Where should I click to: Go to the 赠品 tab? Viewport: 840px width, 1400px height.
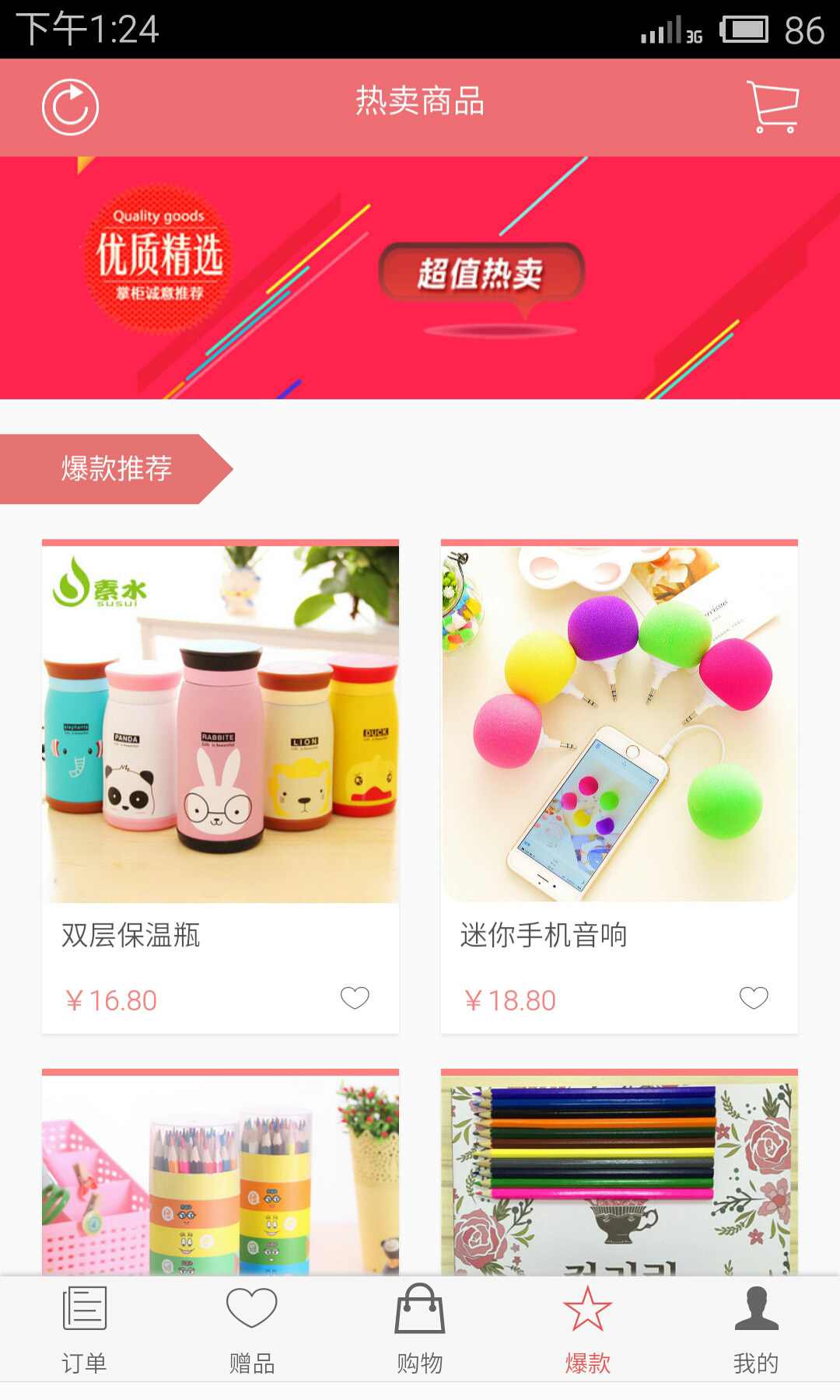(x=252, y=1330)
